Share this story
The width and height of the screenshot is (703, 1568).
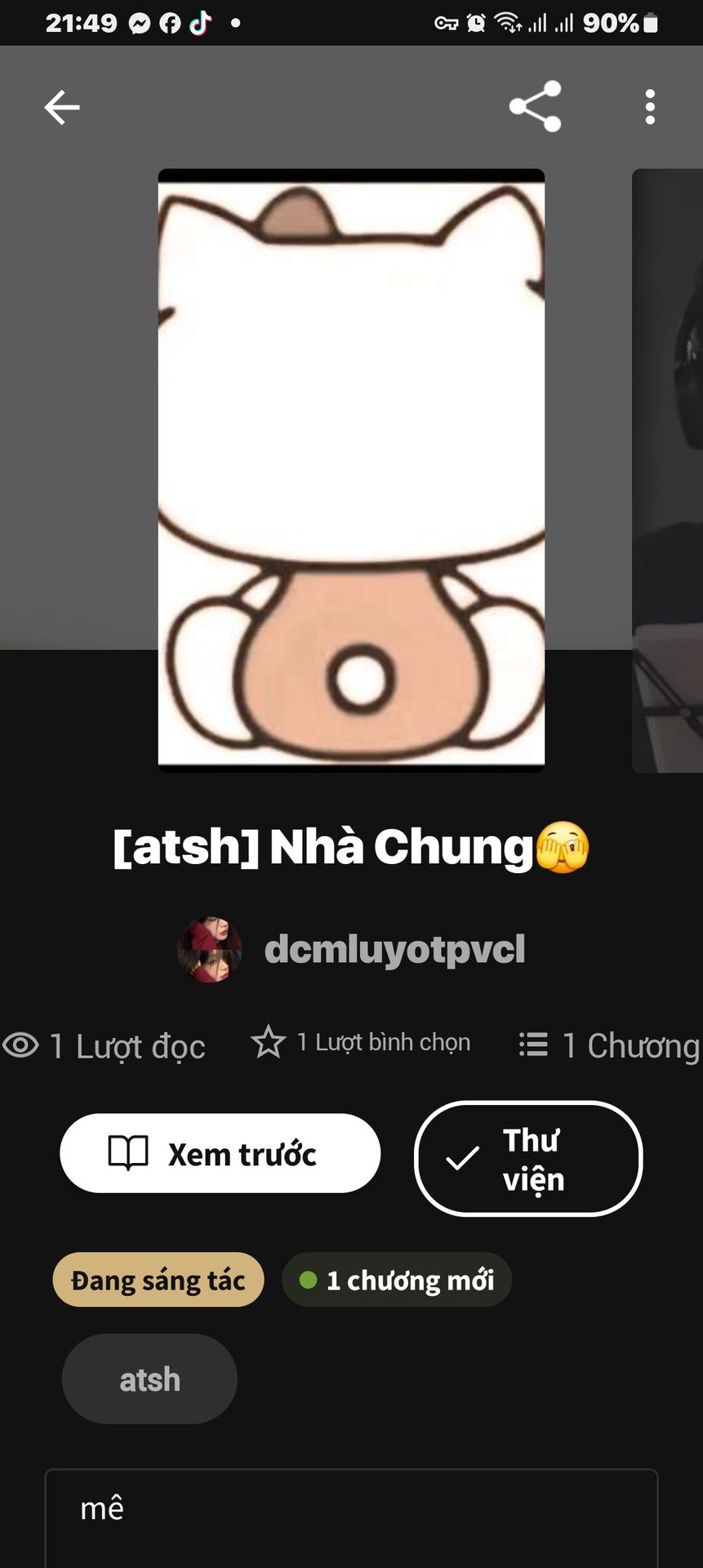[535, 106]
